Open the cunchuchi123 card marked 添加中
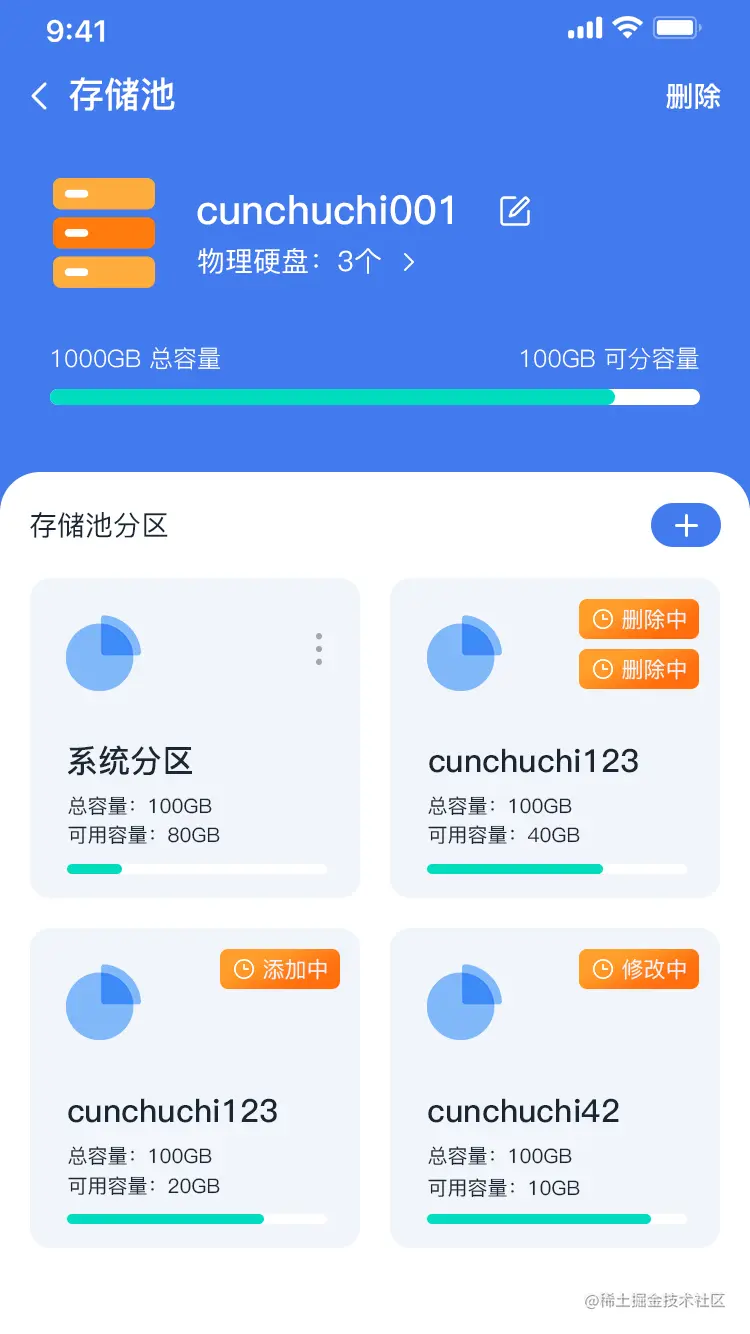750x1334 pixels. 195,1110
